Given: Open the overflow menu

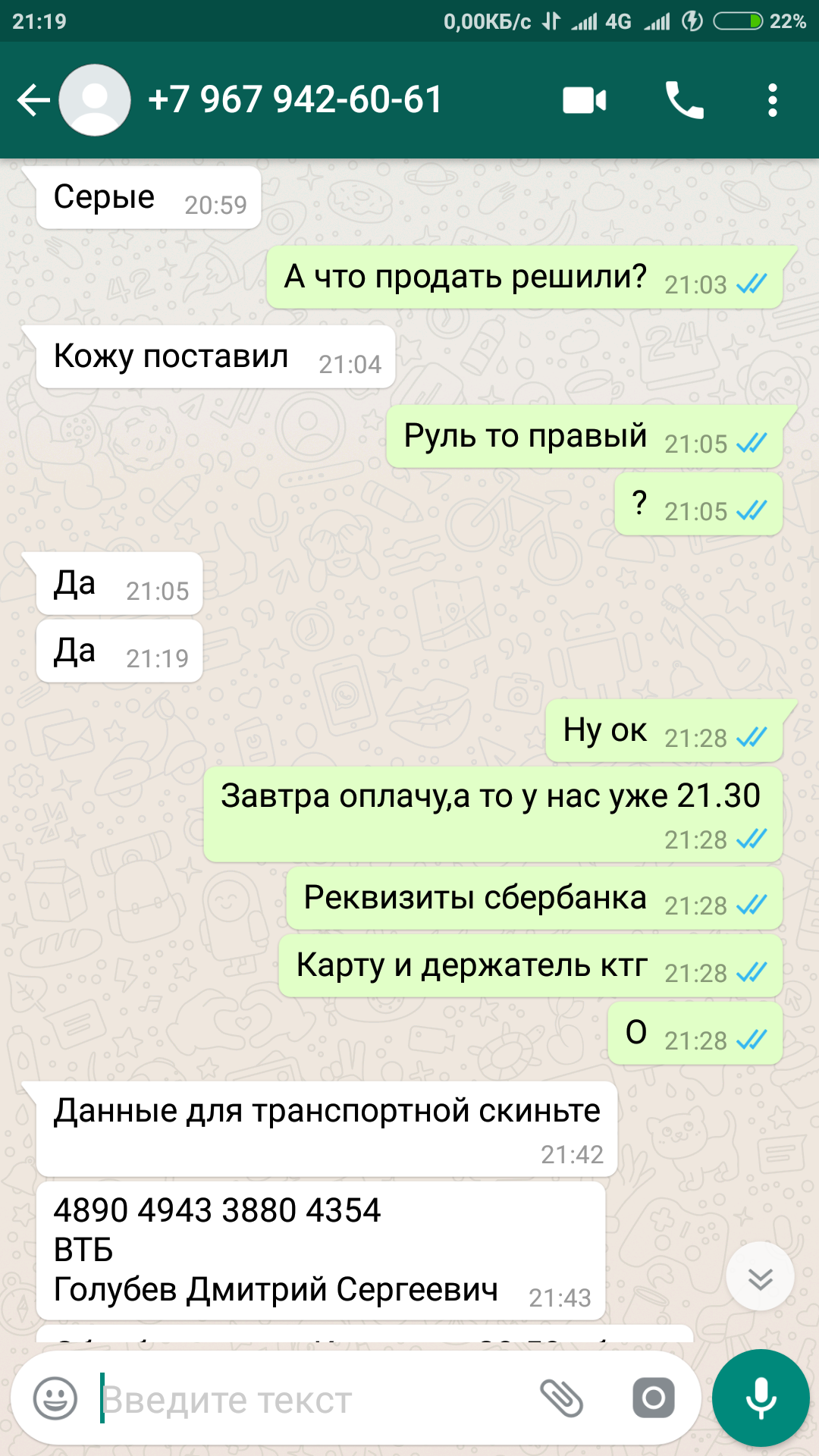Looking at the screenshot, I should point(772,100).
